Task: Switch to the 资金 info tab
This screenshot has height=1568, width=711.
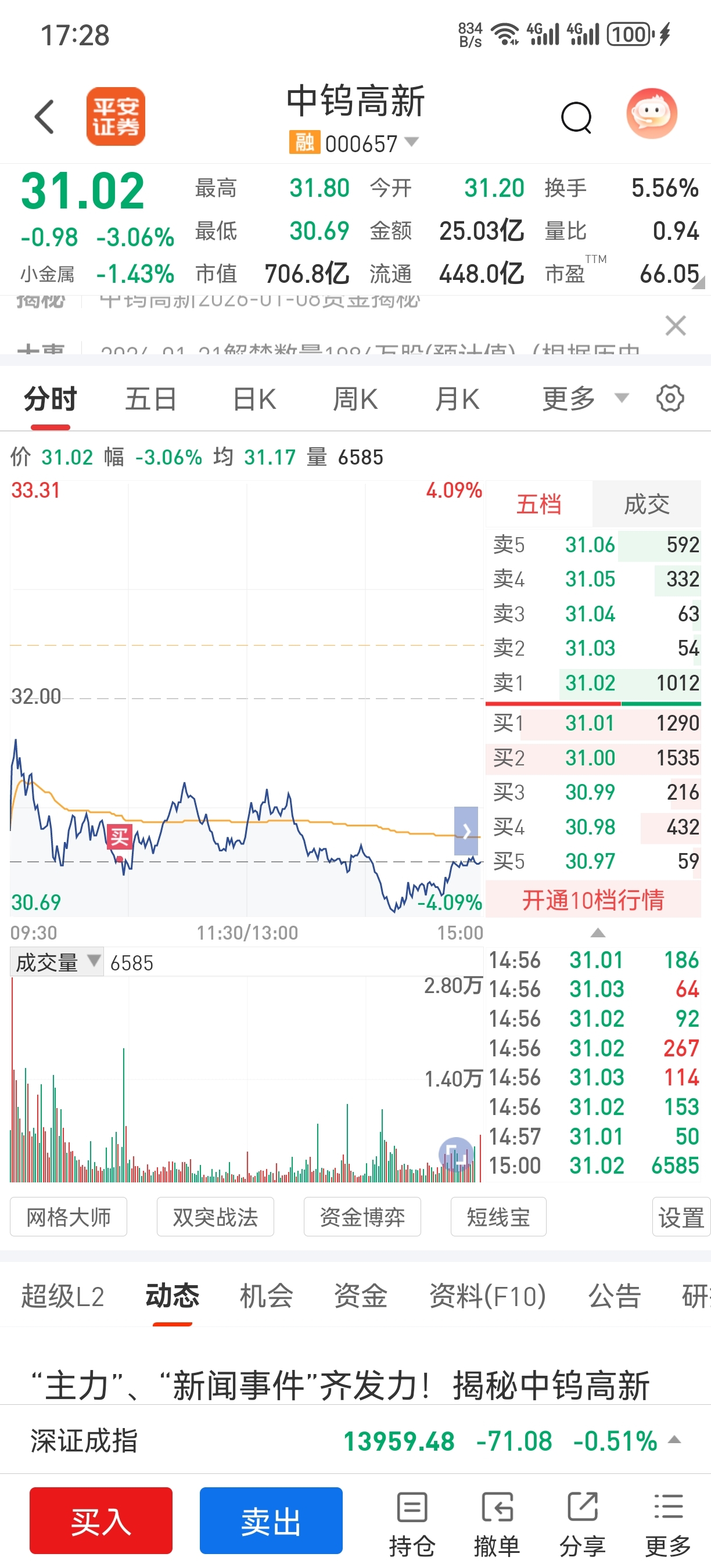Action: click(x=360, y=1295)
